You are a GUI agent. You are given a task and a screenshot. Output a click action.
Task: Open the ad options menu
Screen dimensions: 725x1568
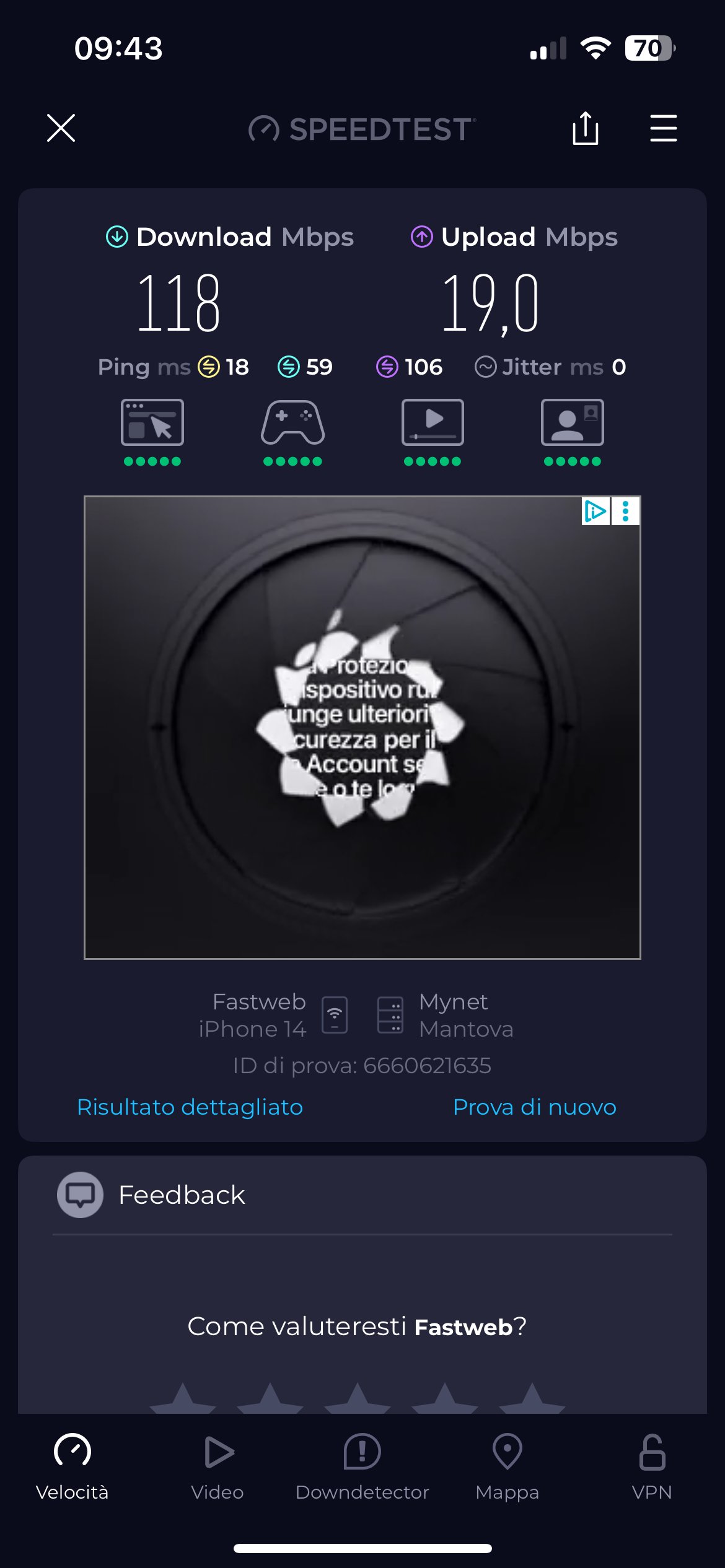tap(626, 511)
